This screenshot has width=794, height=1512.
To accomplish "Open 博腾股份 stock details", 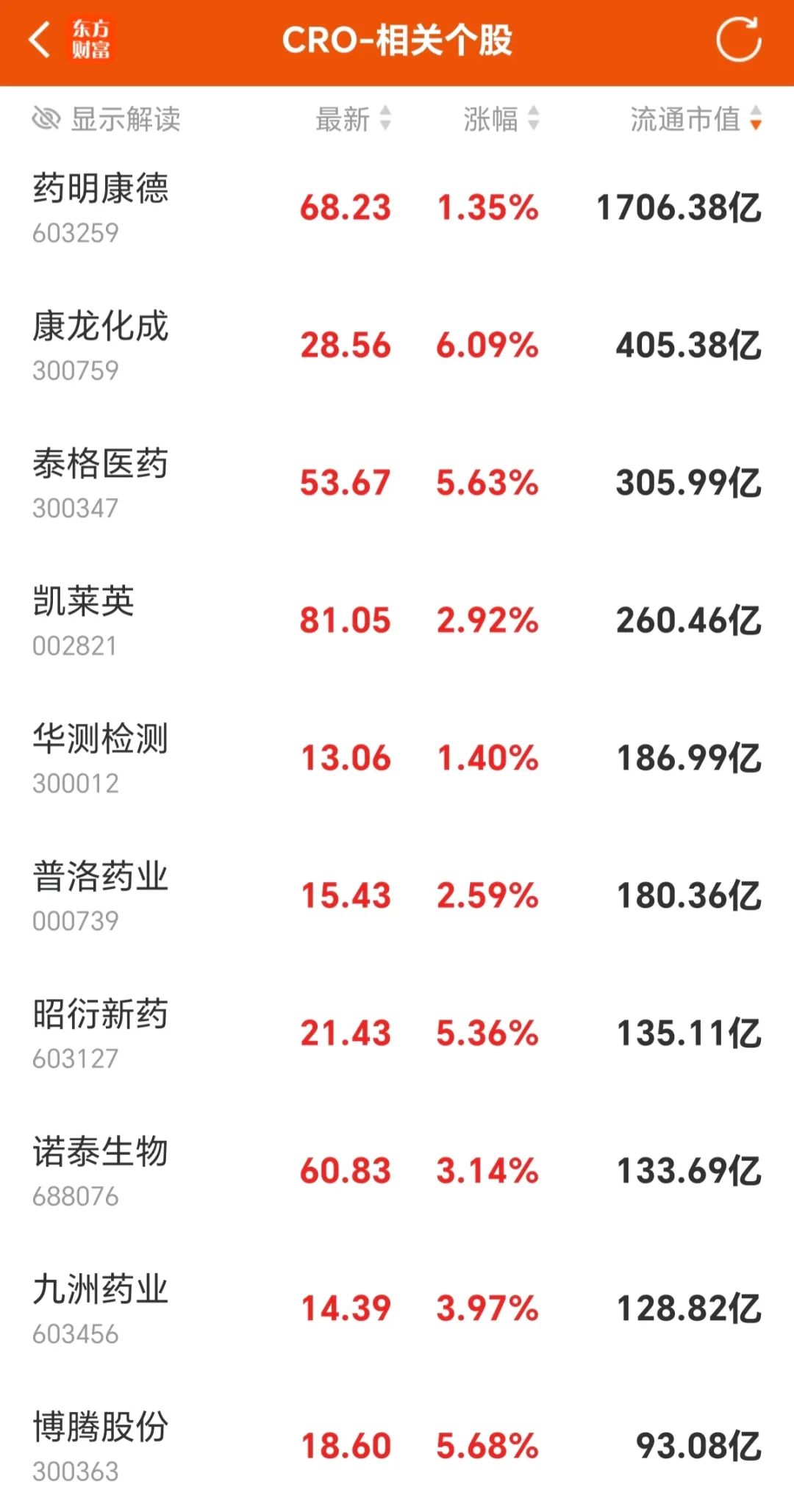I will 397,1445.
